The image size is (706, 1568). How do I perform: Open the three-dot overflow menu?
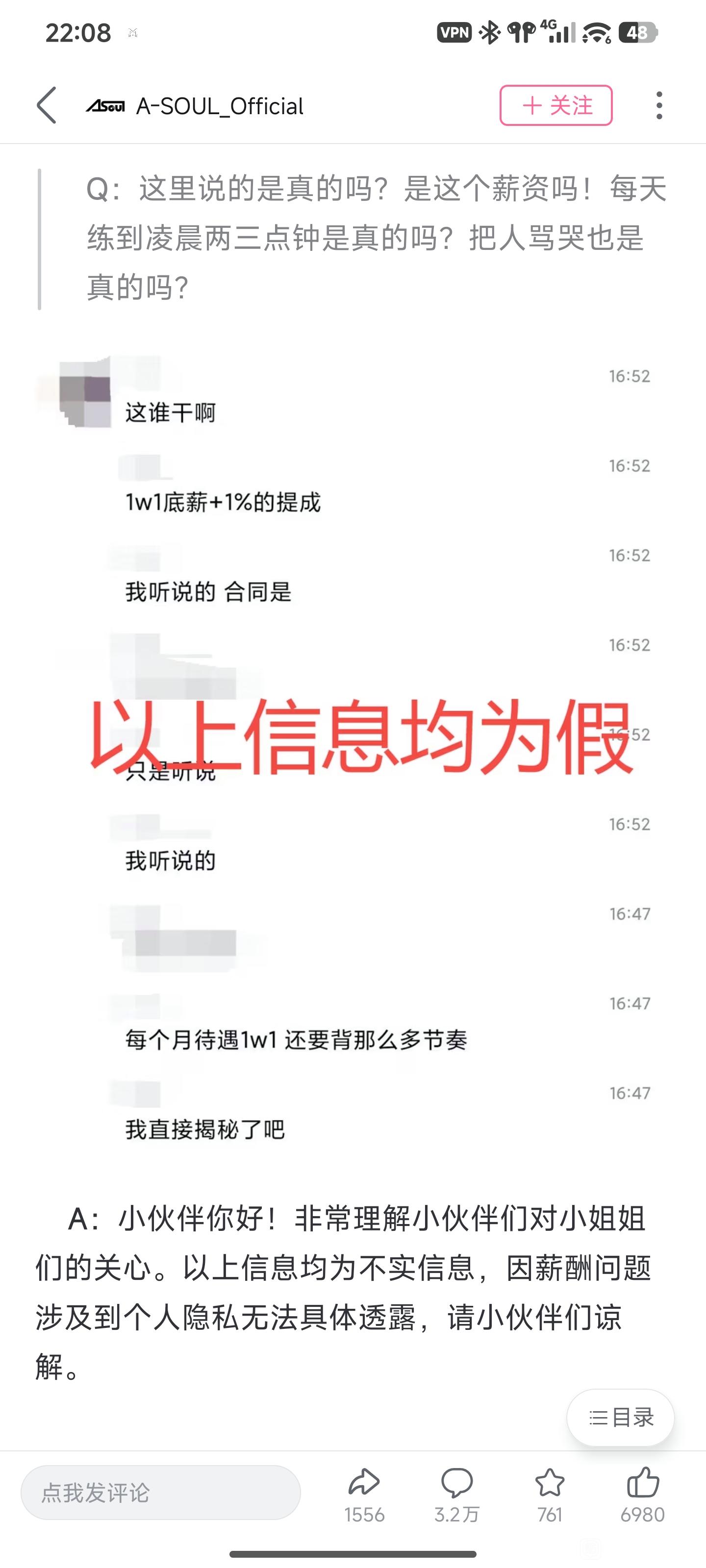click(659, 105)
